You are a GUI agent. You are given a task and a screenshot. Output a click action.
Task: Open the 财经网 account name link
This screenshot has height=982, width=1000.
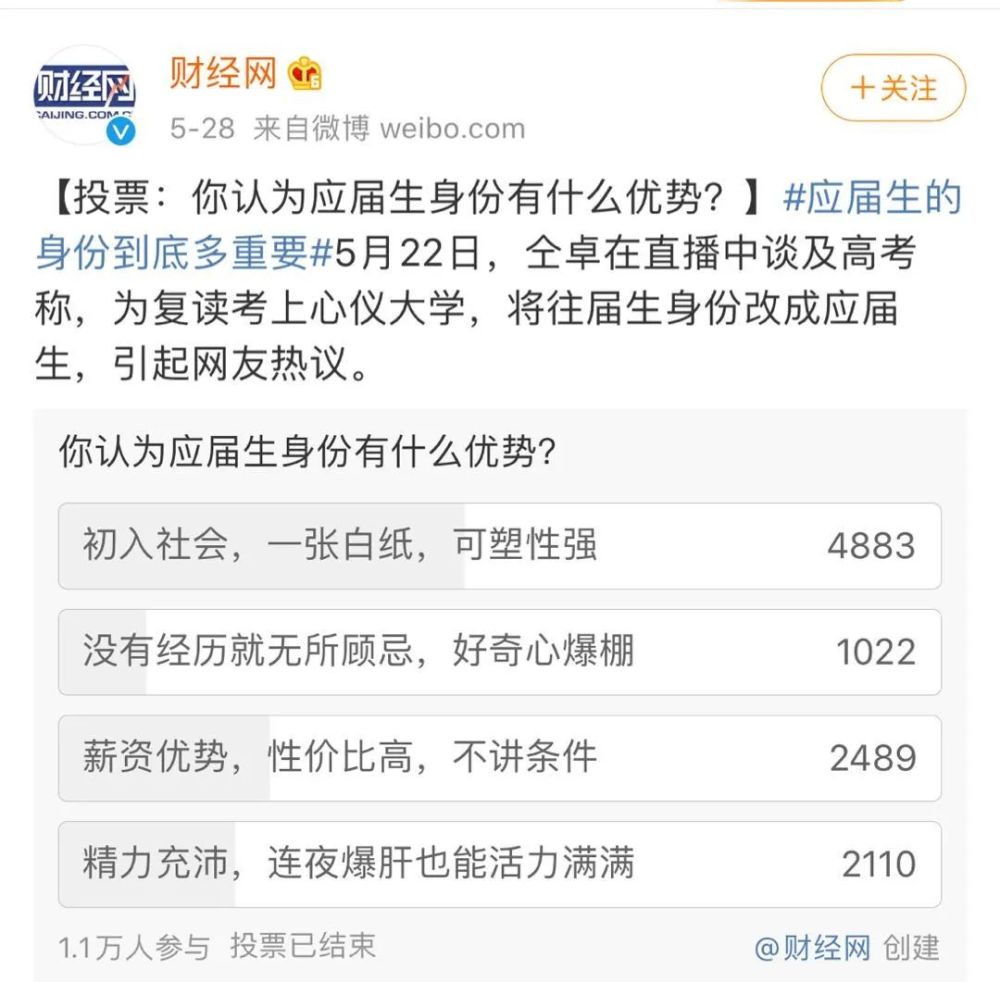click(x=222, y=73)
